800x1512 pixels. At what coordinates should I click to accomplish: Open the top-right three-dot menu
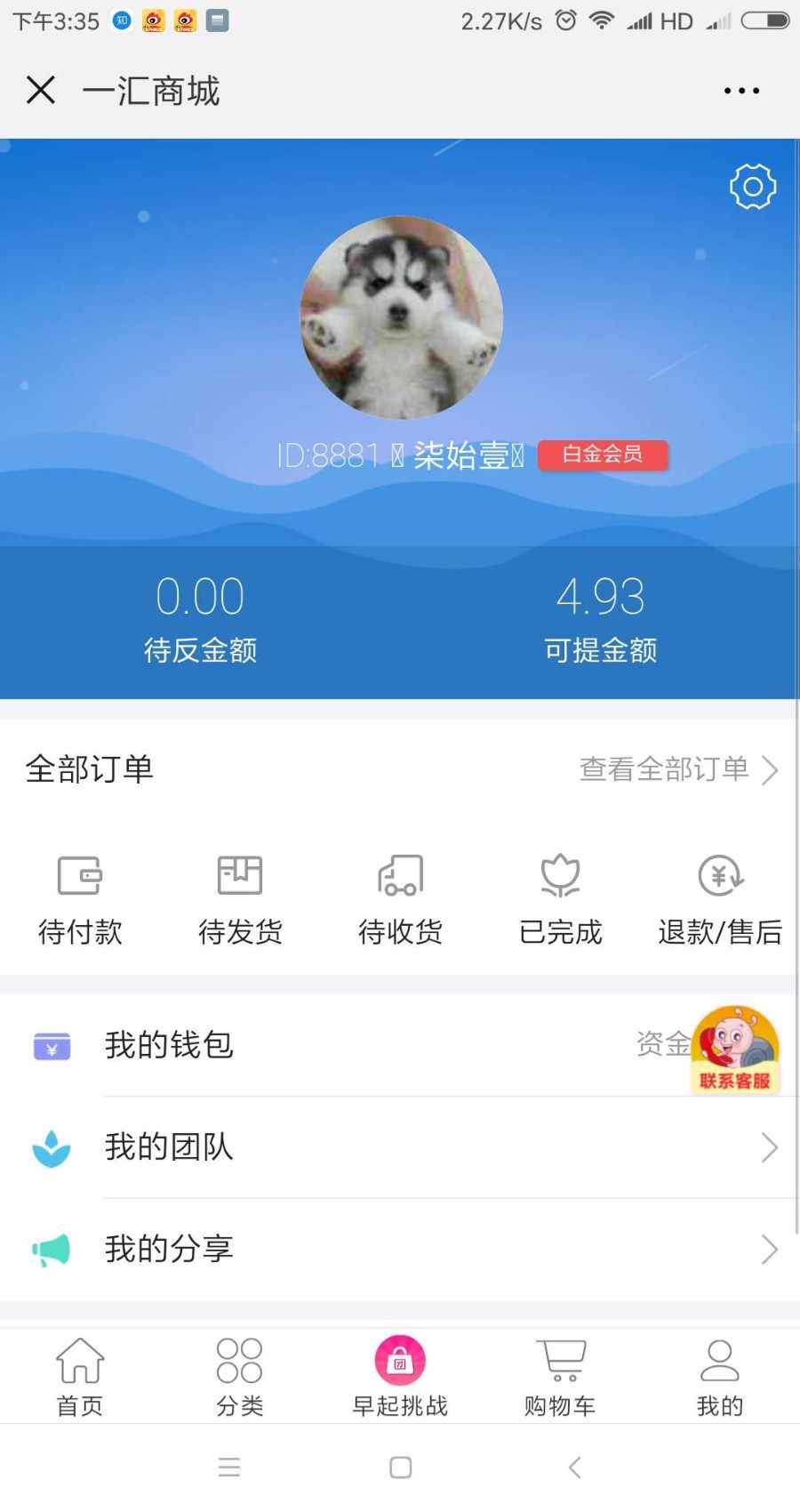click(x=741, y=90)
